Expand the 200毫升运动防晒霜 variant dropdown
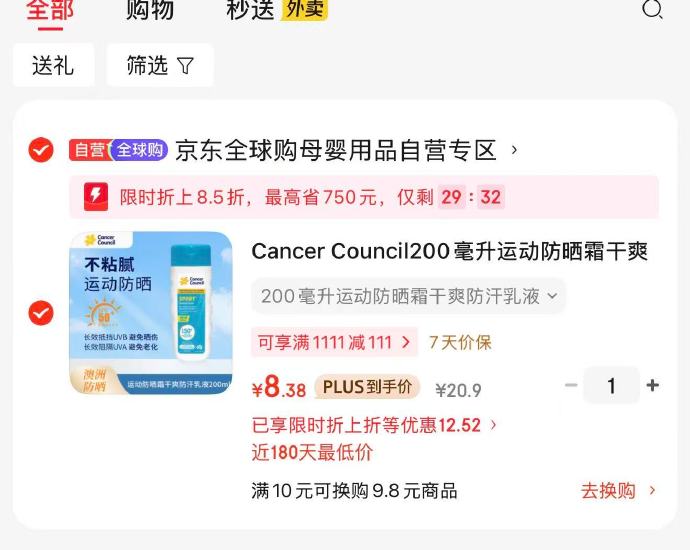690x550 pixels. pos(408,296)
